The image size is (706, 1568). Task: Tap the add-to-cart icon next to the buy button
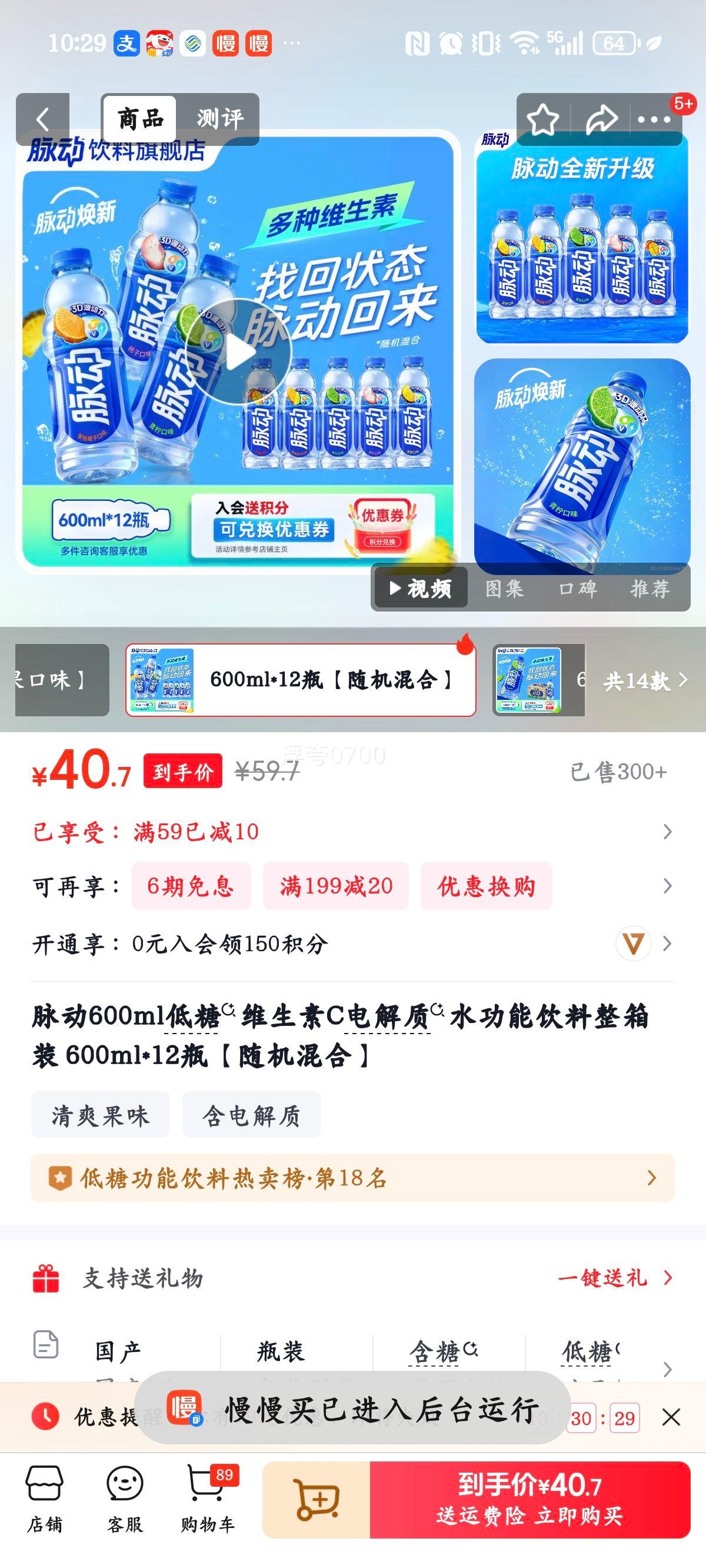point(318,1497)
